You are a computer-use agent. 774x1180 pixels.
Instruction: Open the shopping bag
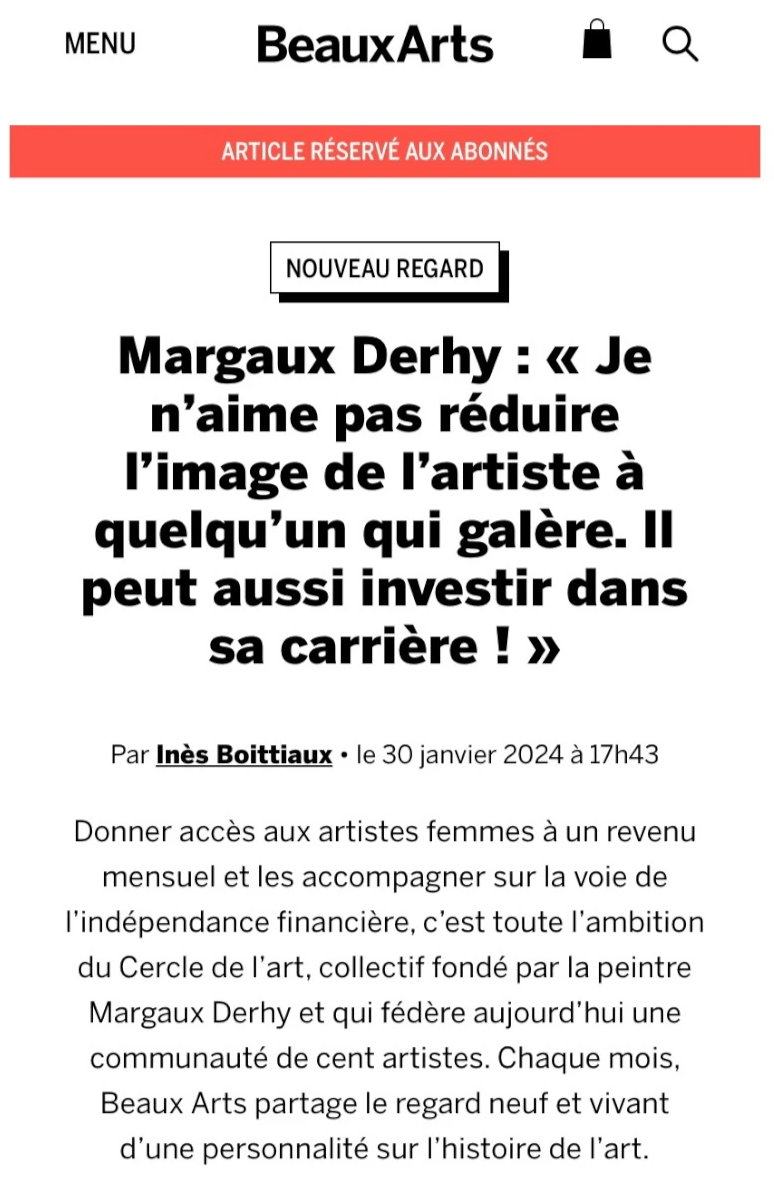597,42
